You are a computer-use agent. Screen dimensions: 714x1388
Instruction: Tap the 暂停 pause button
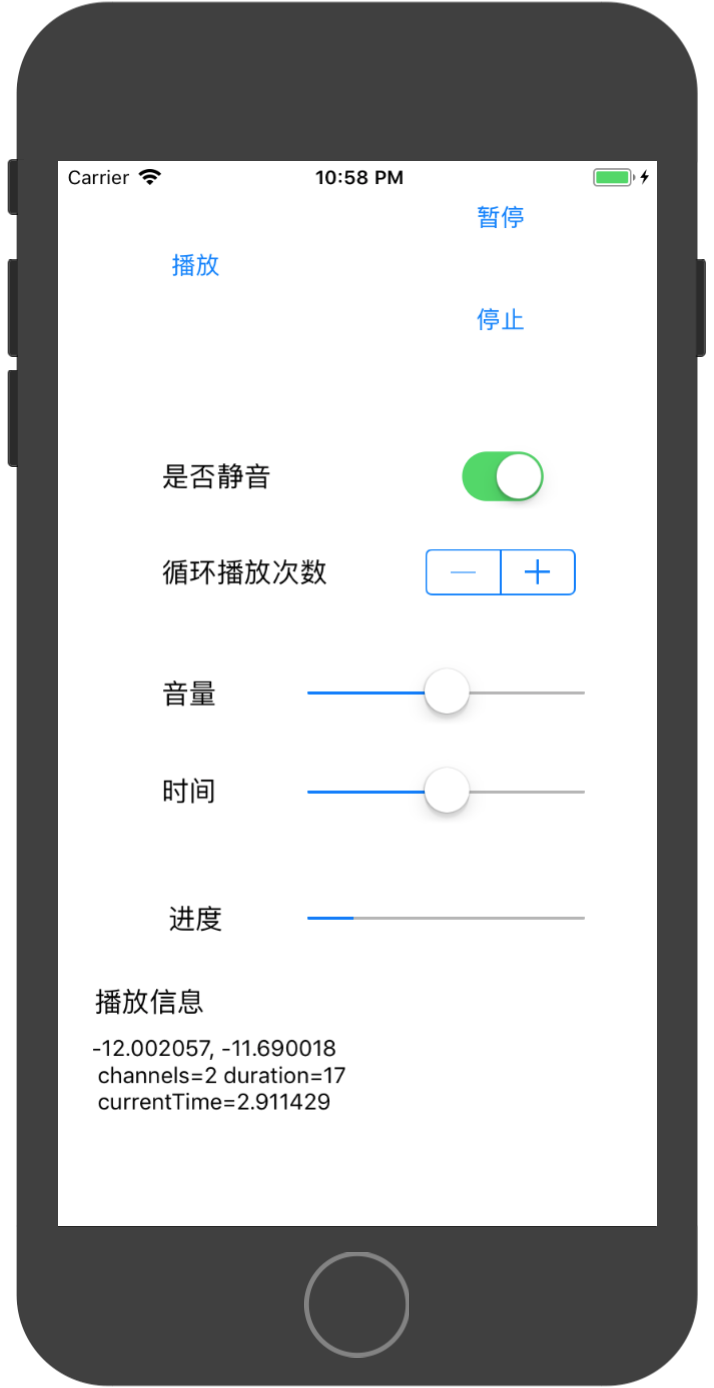[x=500, y=217]
